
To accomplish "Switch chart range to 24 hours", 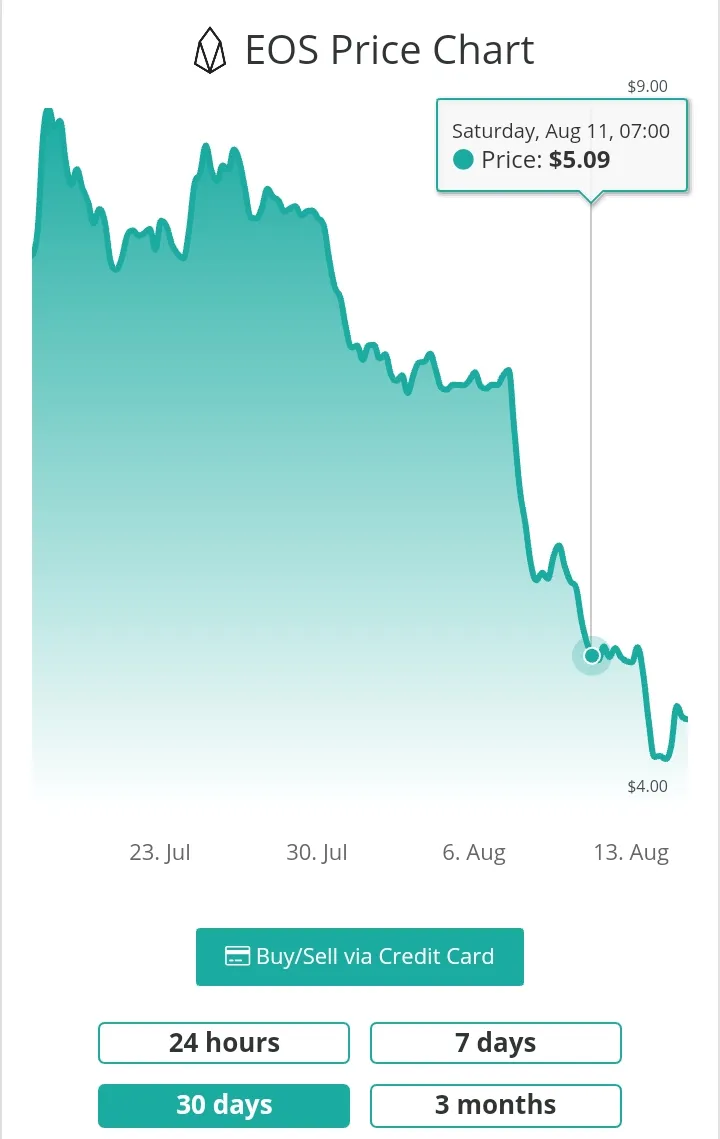I will point(224,1043).
